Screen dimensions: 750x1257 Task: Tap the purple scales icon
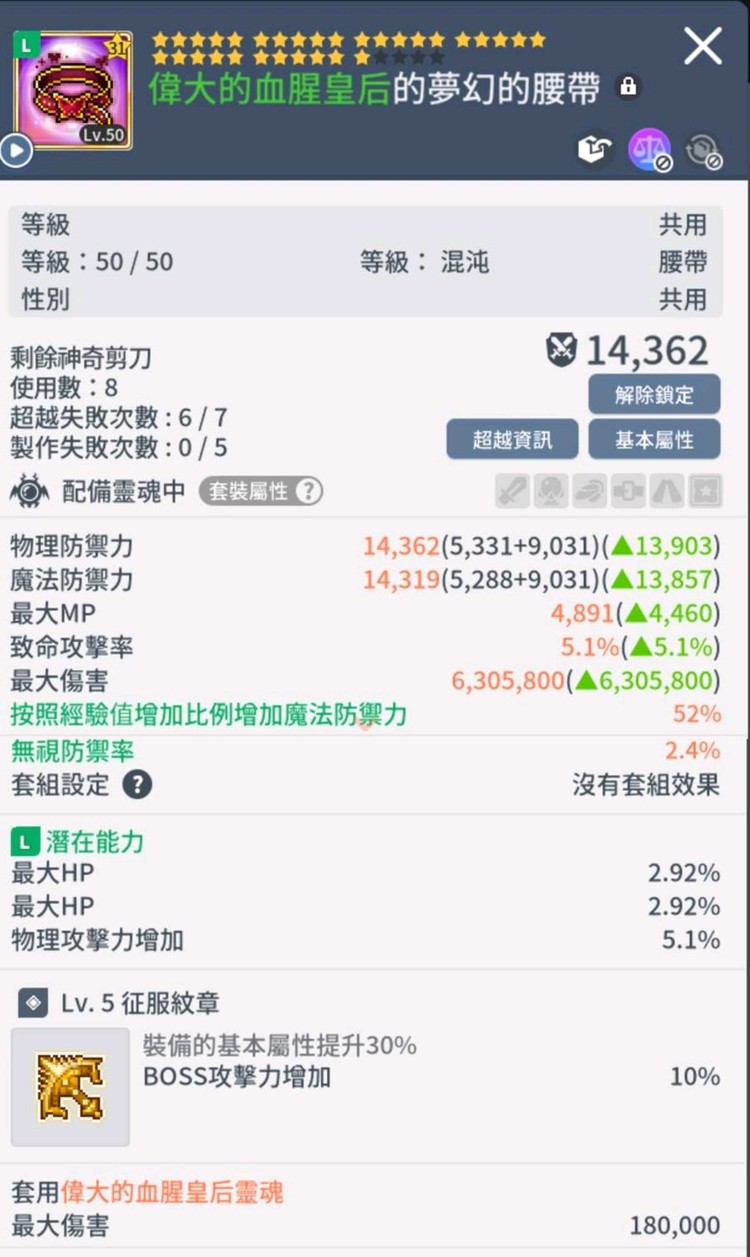[650, 150]
